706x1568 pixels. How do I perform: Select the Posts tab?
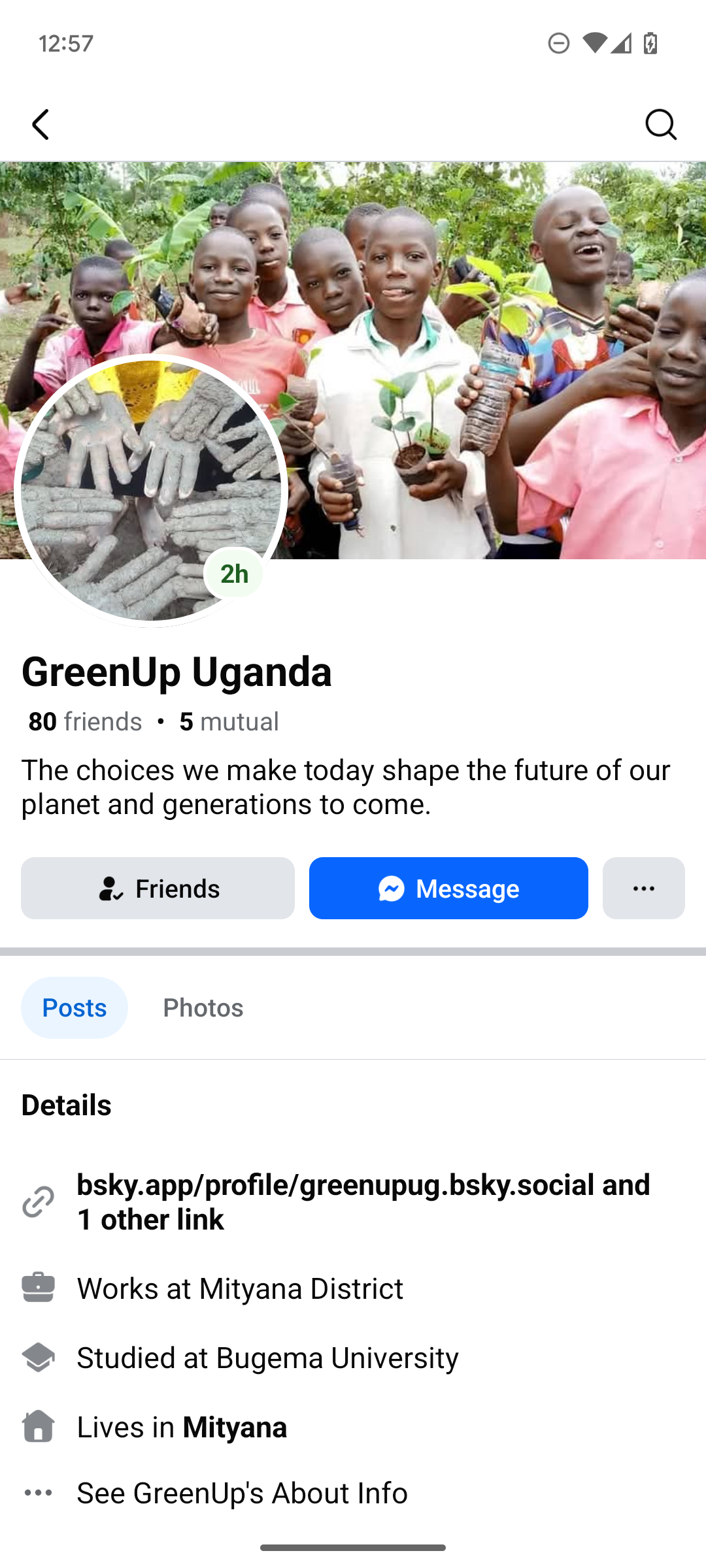(75, 1007)
